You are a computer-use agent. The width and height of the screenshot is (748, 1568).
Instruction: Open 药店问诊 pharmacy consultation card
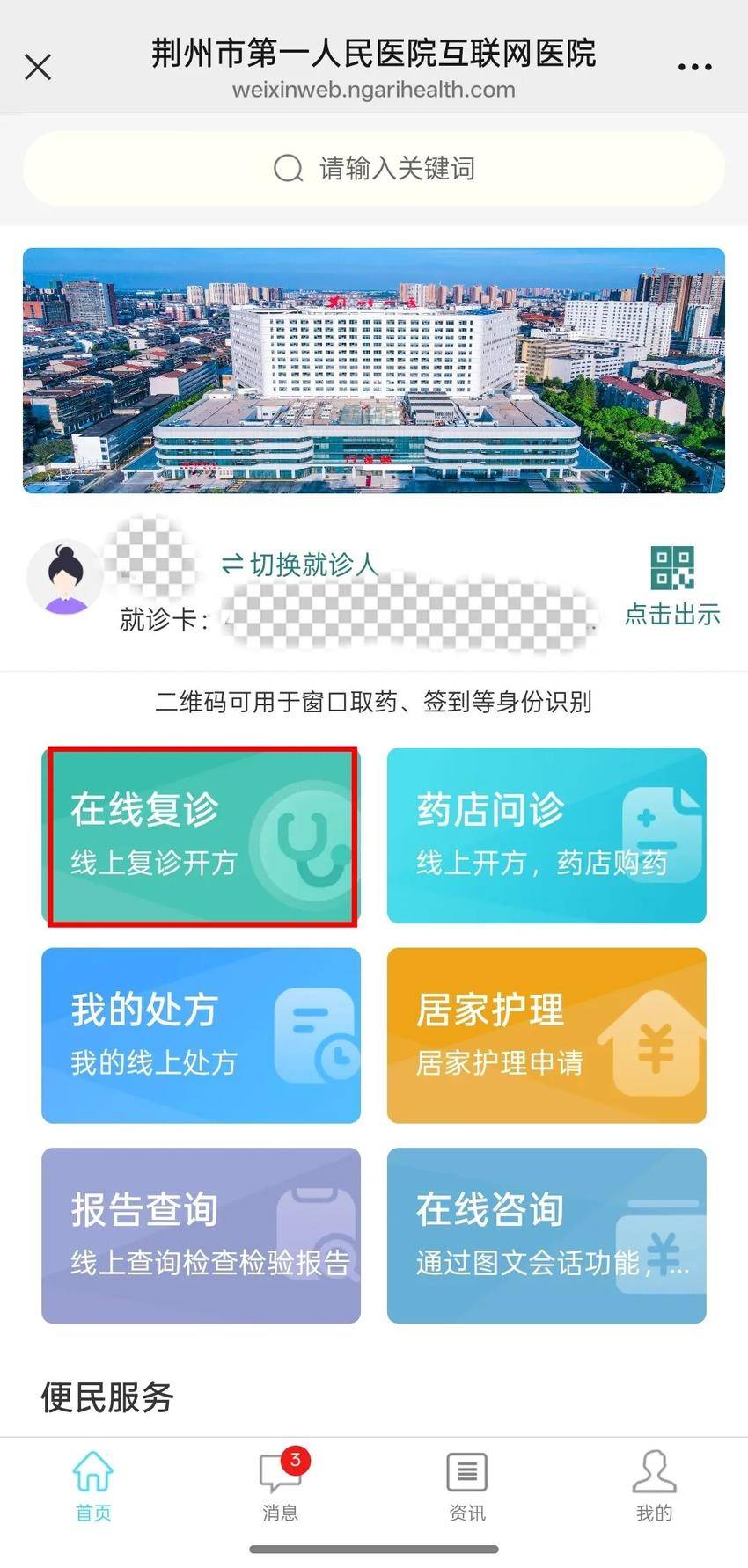[546, 835]
